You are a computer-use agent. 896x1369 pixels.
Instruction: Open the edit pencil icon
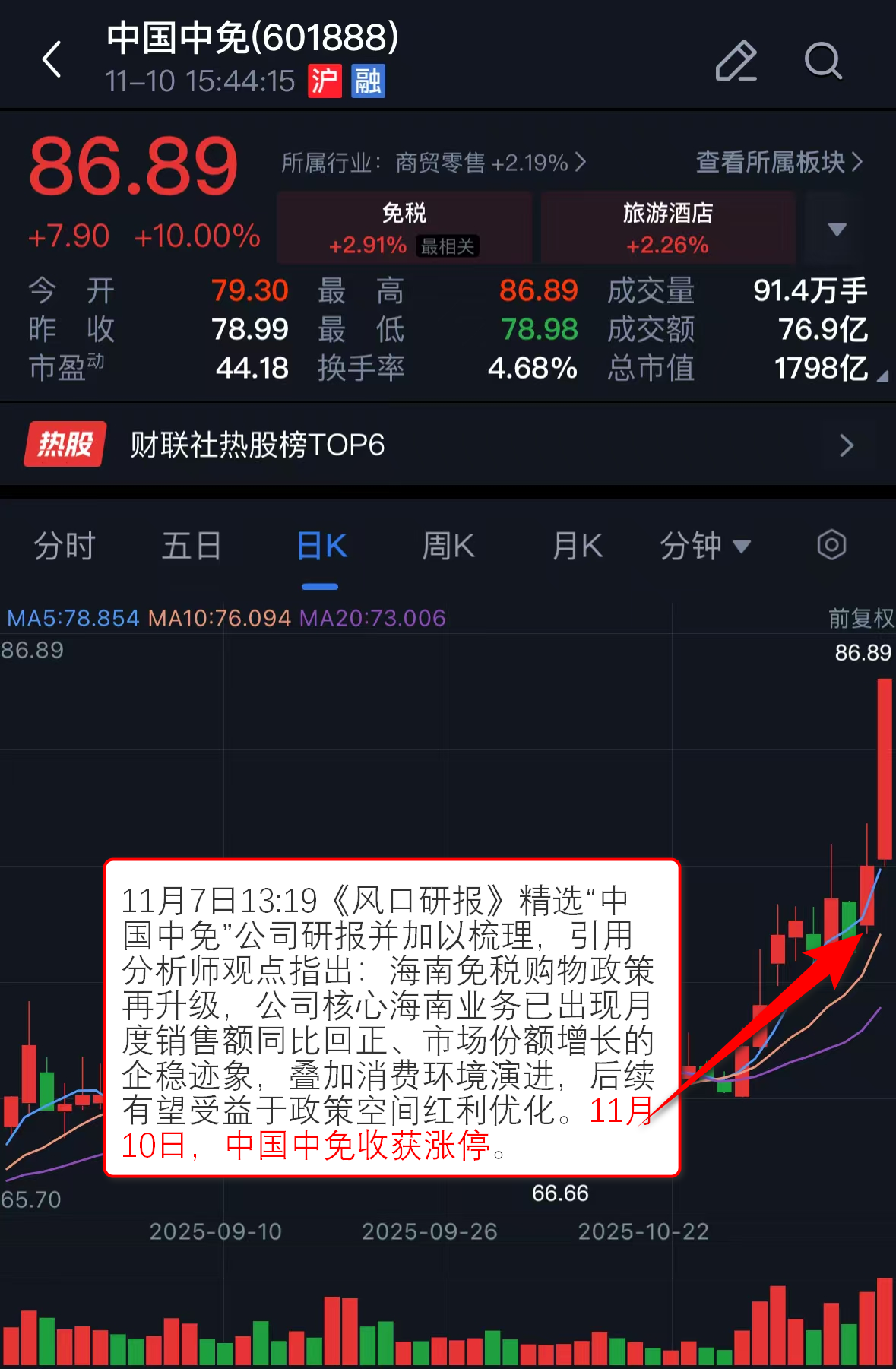[x=736, y=61]
